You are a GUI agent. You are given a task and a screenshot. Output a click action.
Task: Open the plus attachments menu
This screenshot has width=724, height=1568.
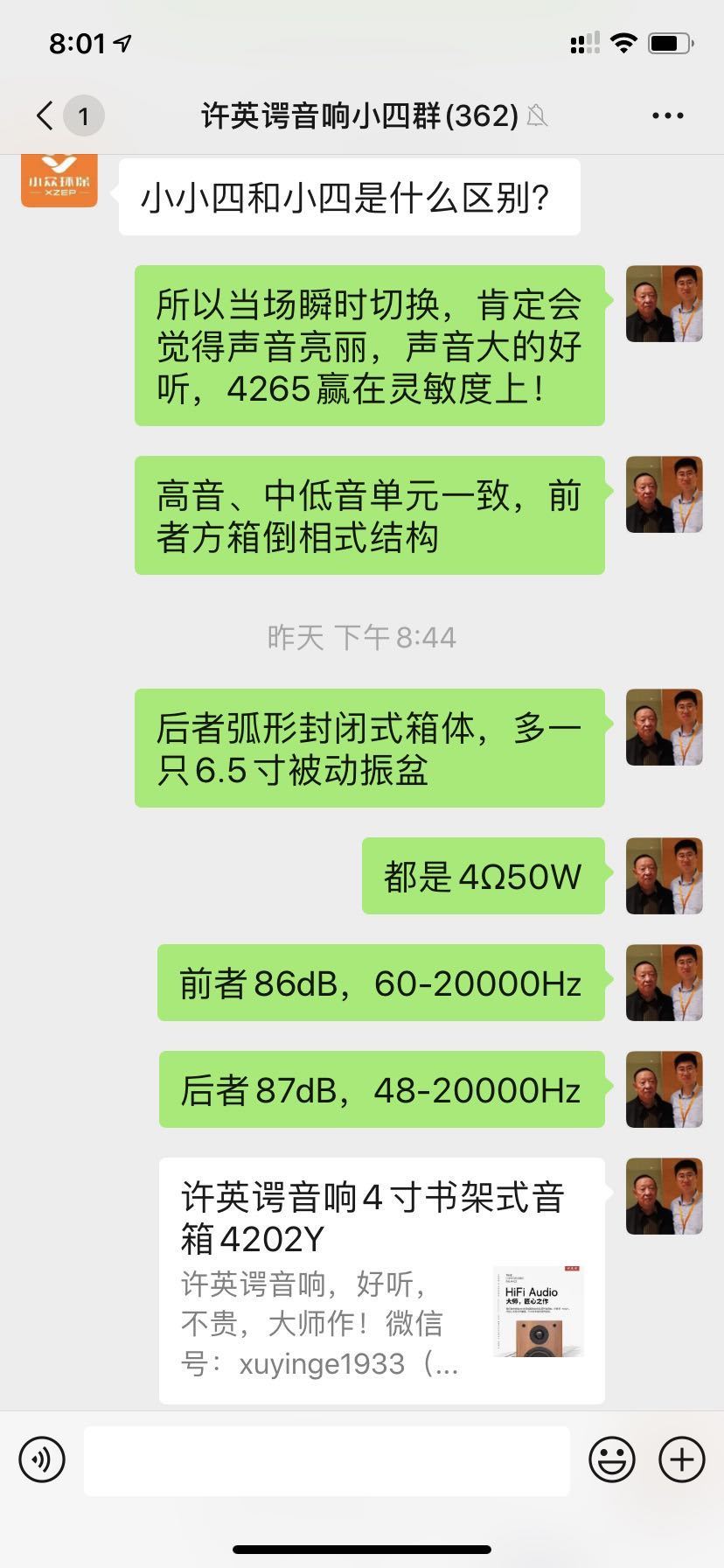(681, 1459)
